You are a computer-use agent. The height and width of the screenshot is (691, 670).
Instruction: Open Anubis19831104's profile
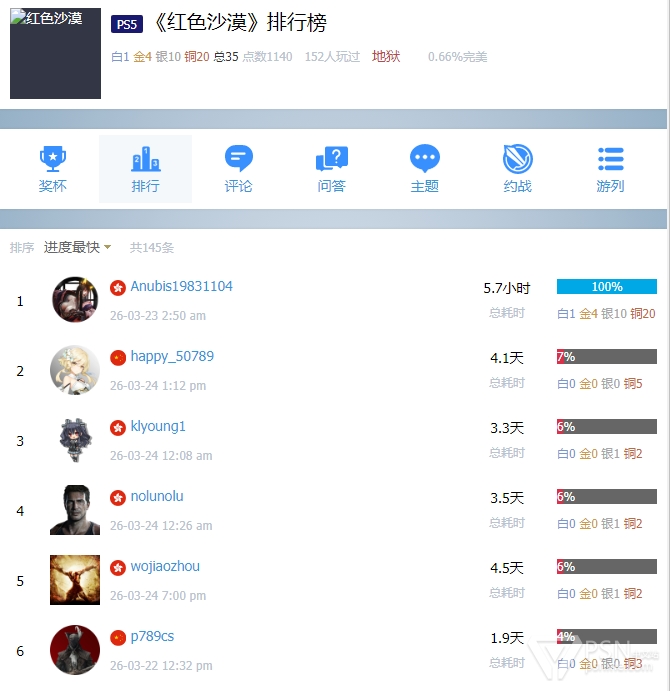(181, 287)
